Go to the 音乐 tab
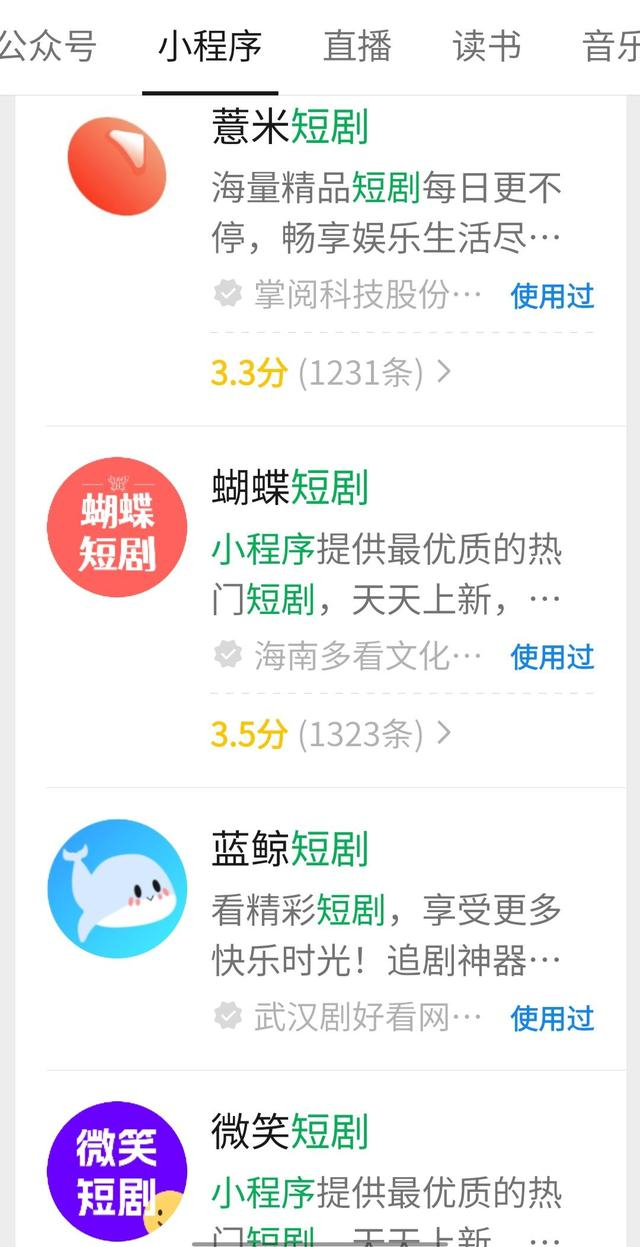The width and height of the screenshot is (640, 1247). point(610,46)
